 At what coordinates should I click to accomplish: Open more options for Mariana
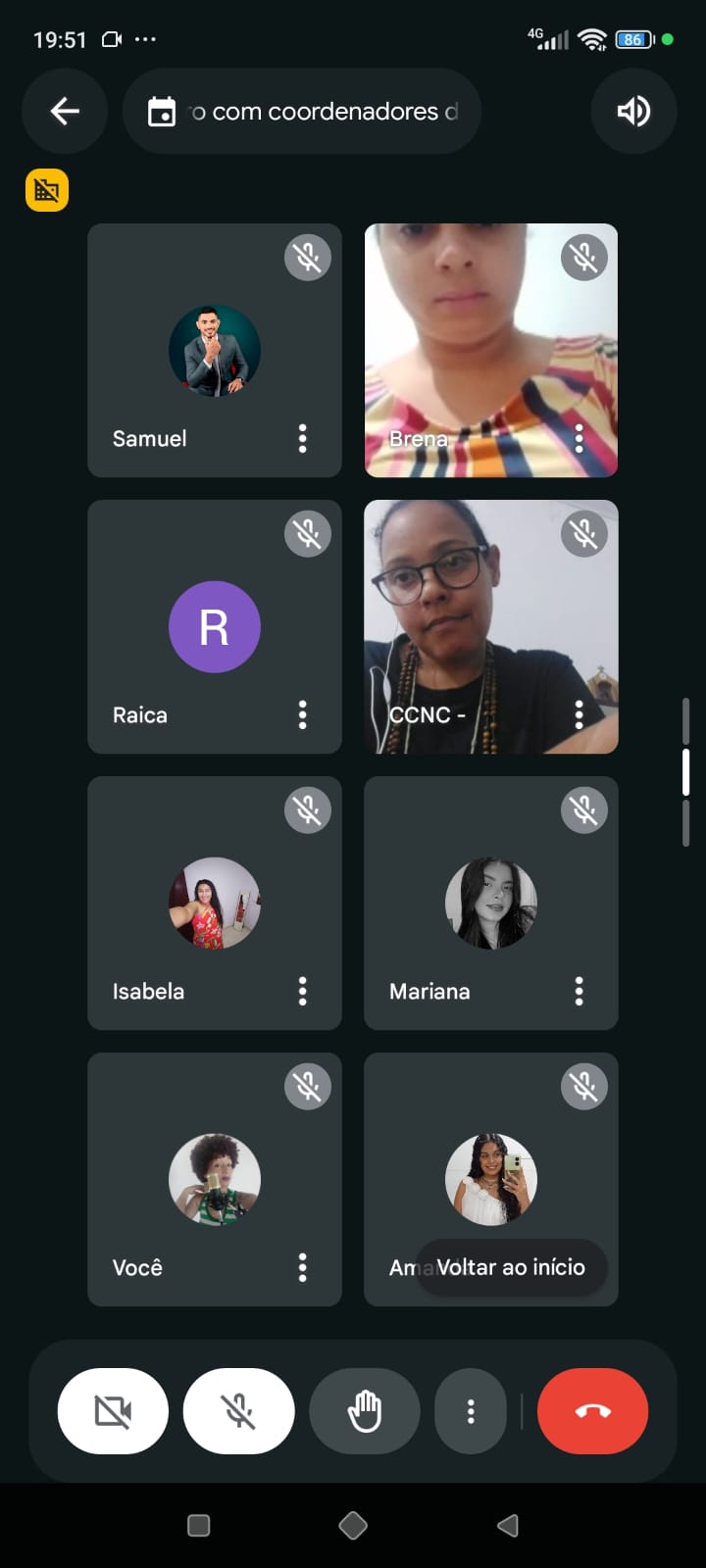tap(579, 991)
